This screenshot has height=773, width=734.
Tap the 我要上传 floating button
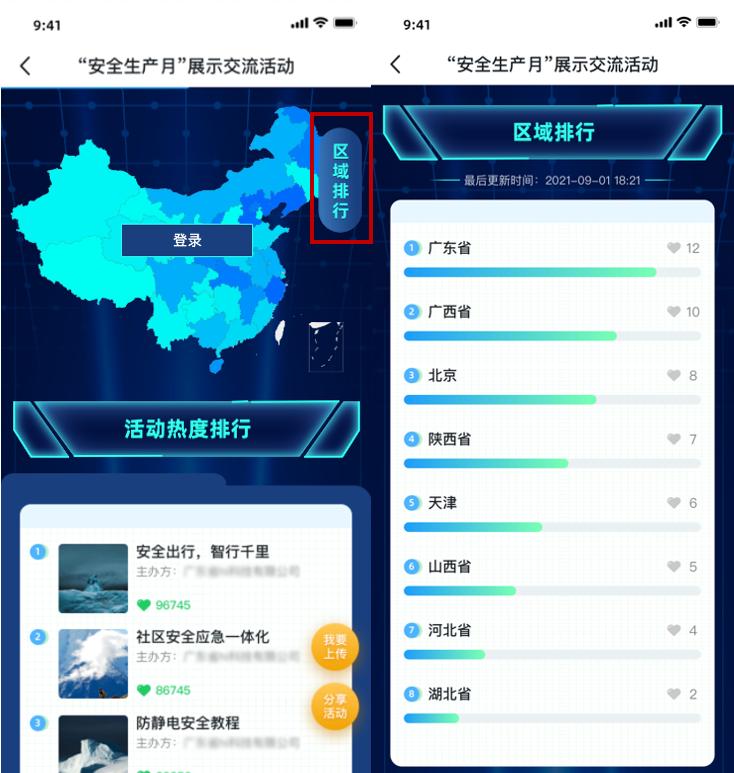[x=334, y=647]
